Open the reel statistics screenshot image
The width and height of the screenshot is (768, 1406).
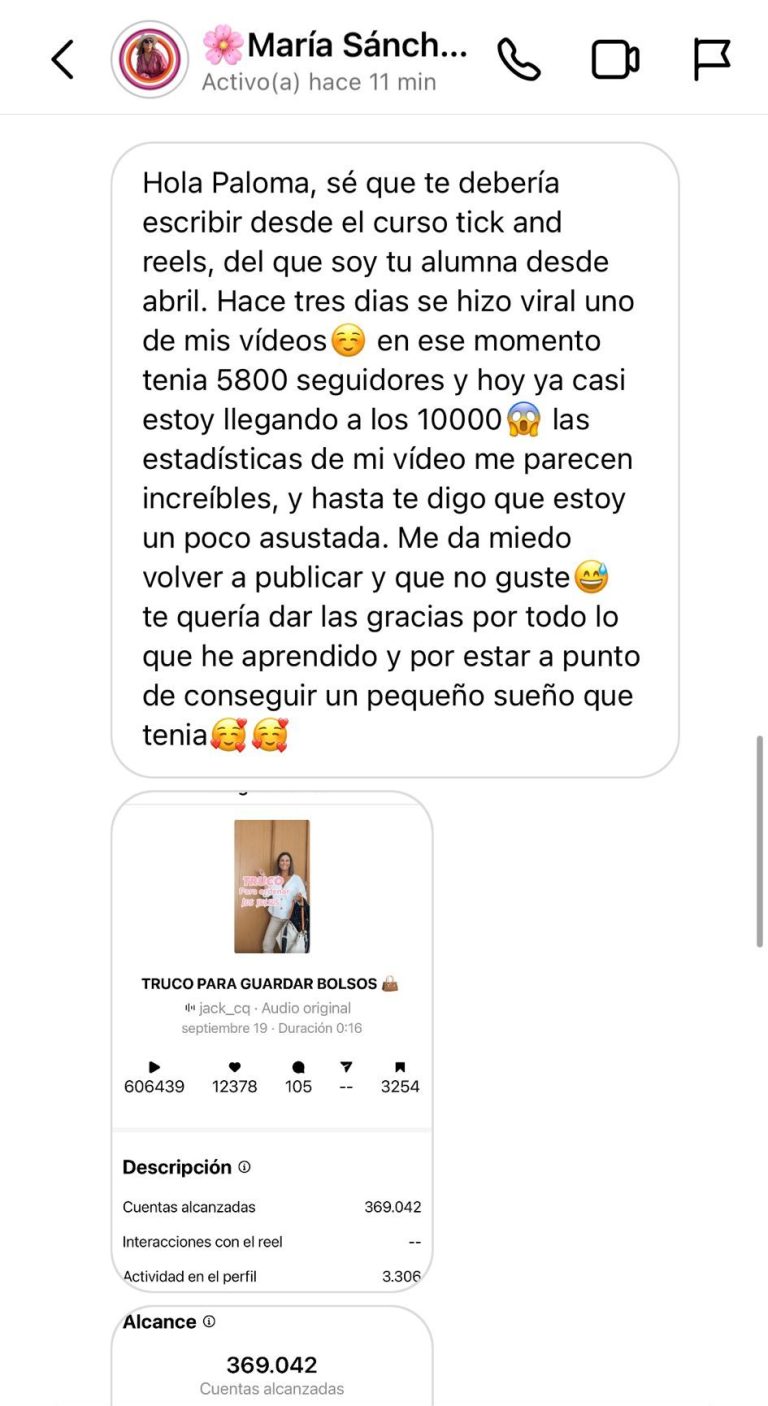tap(272, 1041)
